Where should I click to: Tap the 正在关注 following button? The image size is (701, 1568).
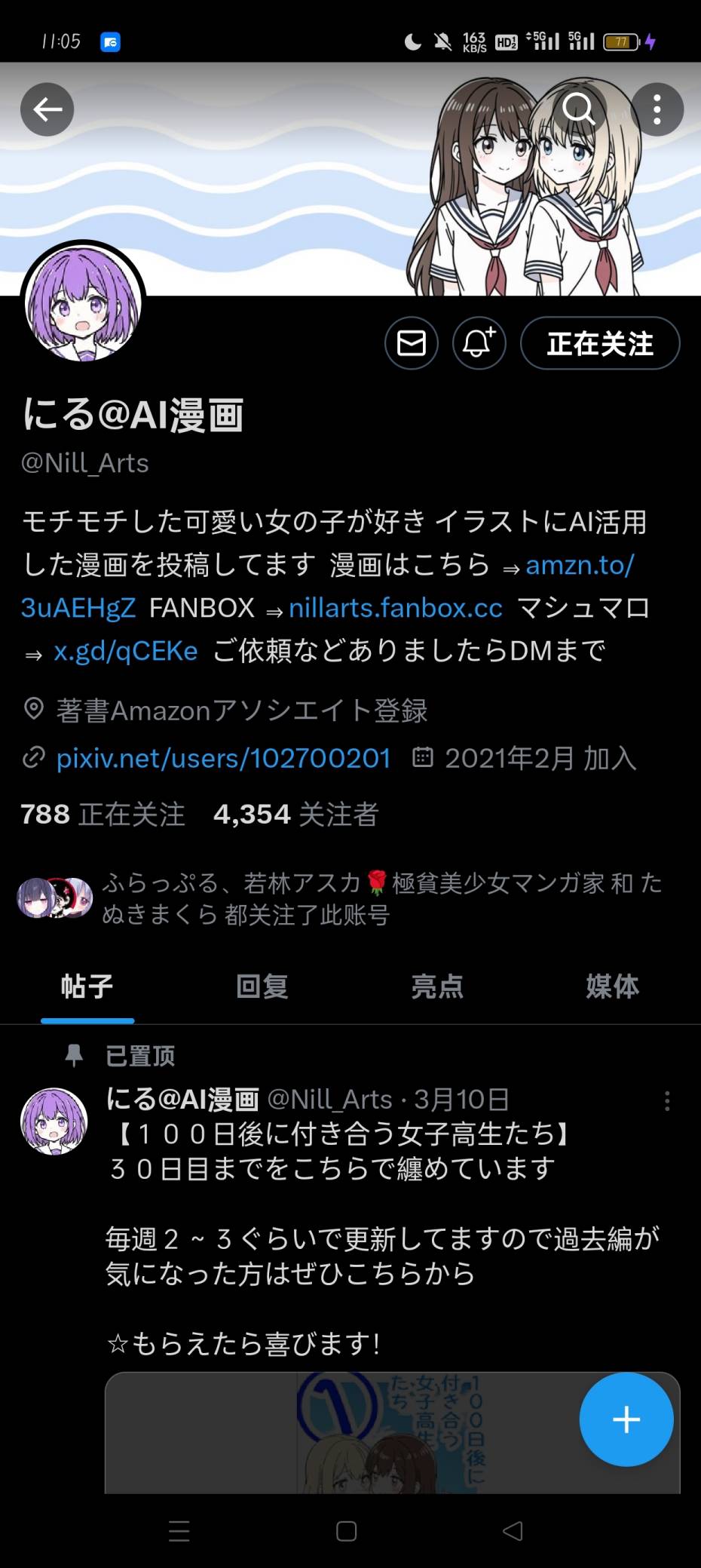[x=600, y=343]
